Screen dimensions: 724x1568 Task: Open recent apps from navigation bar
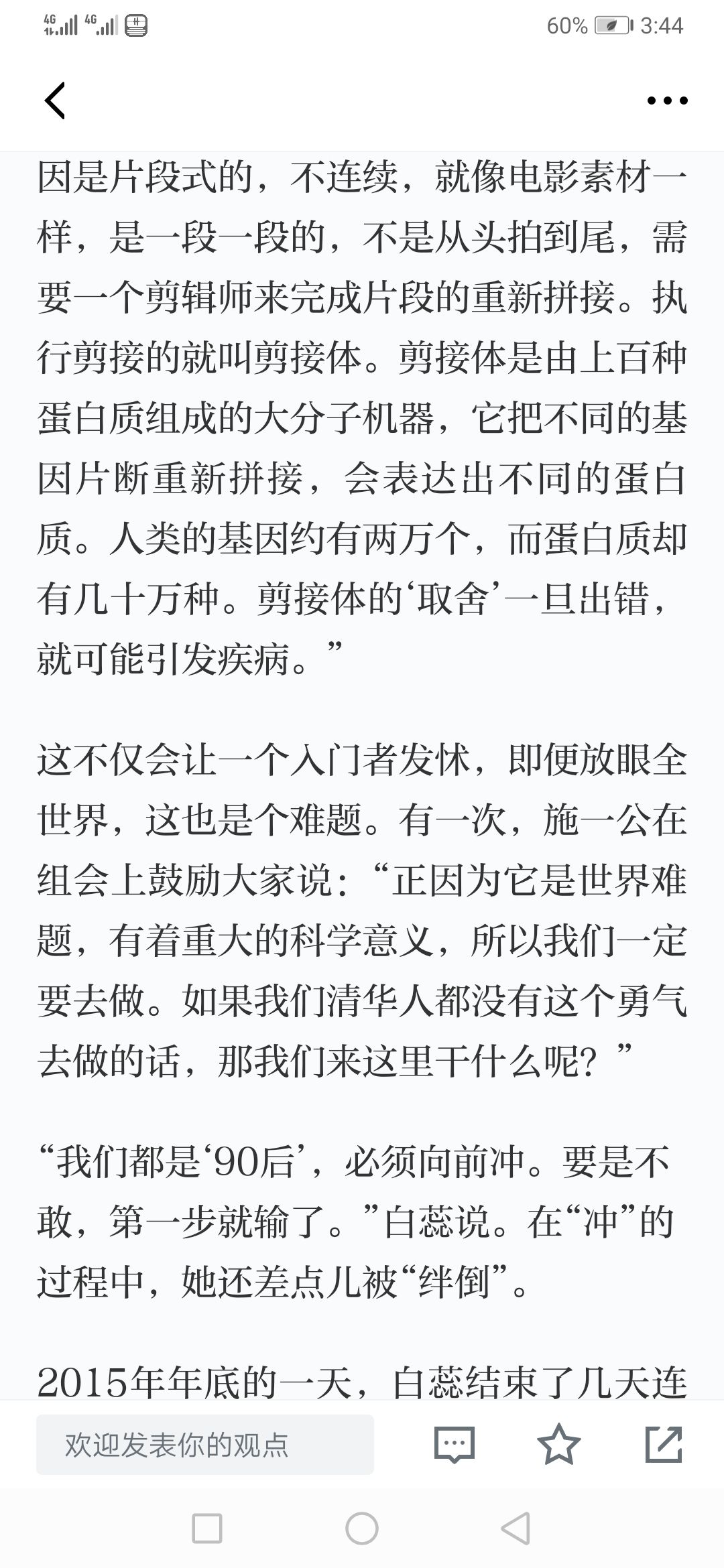[207, 1529]
